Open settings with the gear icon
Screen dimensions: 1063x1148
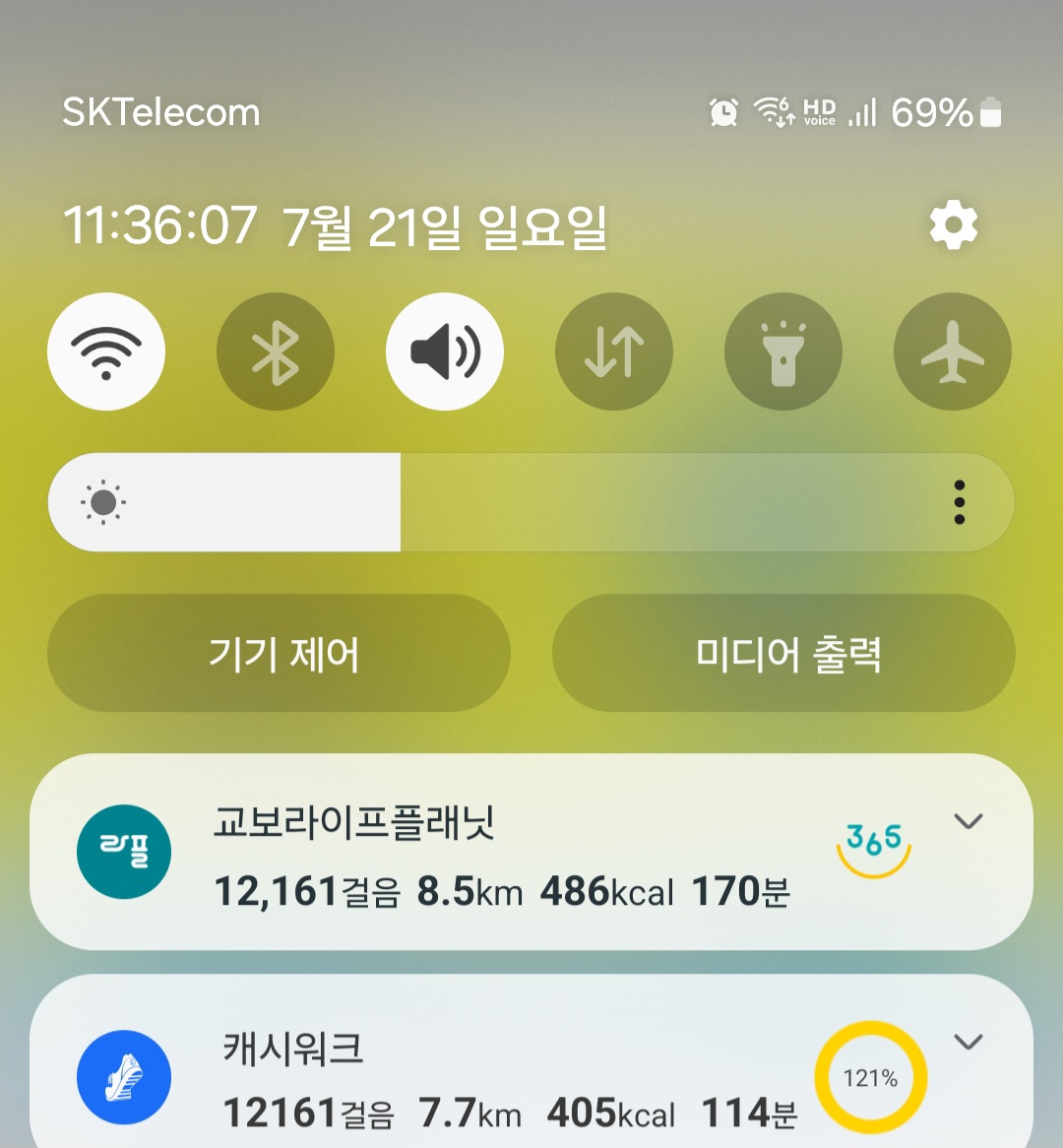coord(953,226)
